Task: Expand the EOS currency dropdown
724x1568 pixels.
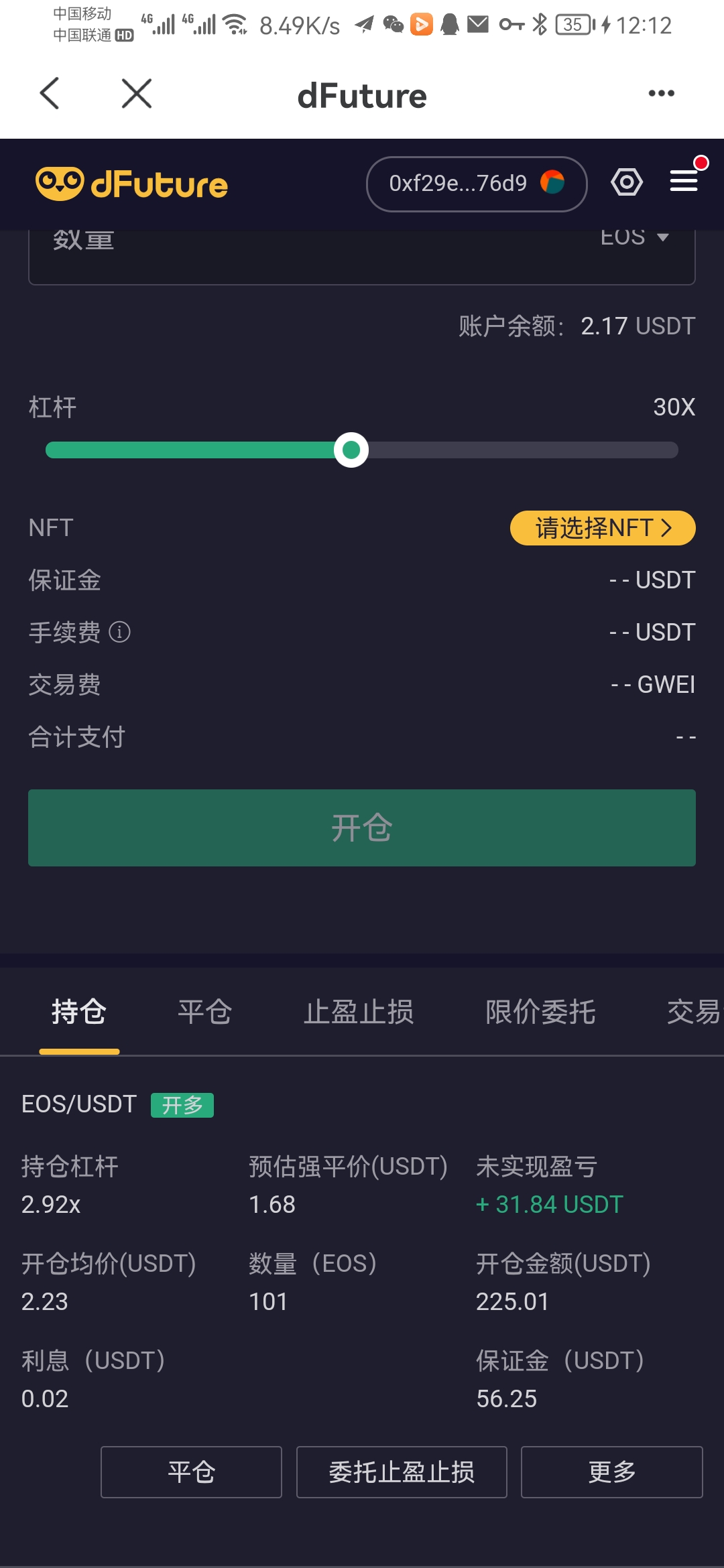Action: (634, 238)
